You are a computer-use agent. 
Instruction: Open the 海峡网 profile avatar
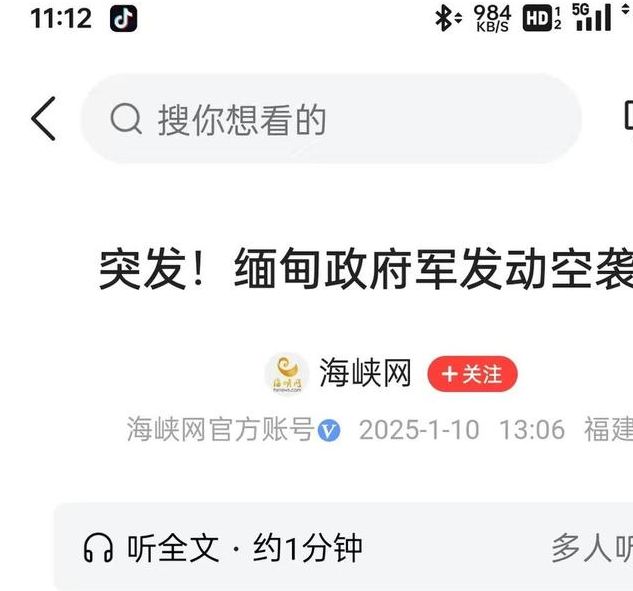[x=287, y=374]
